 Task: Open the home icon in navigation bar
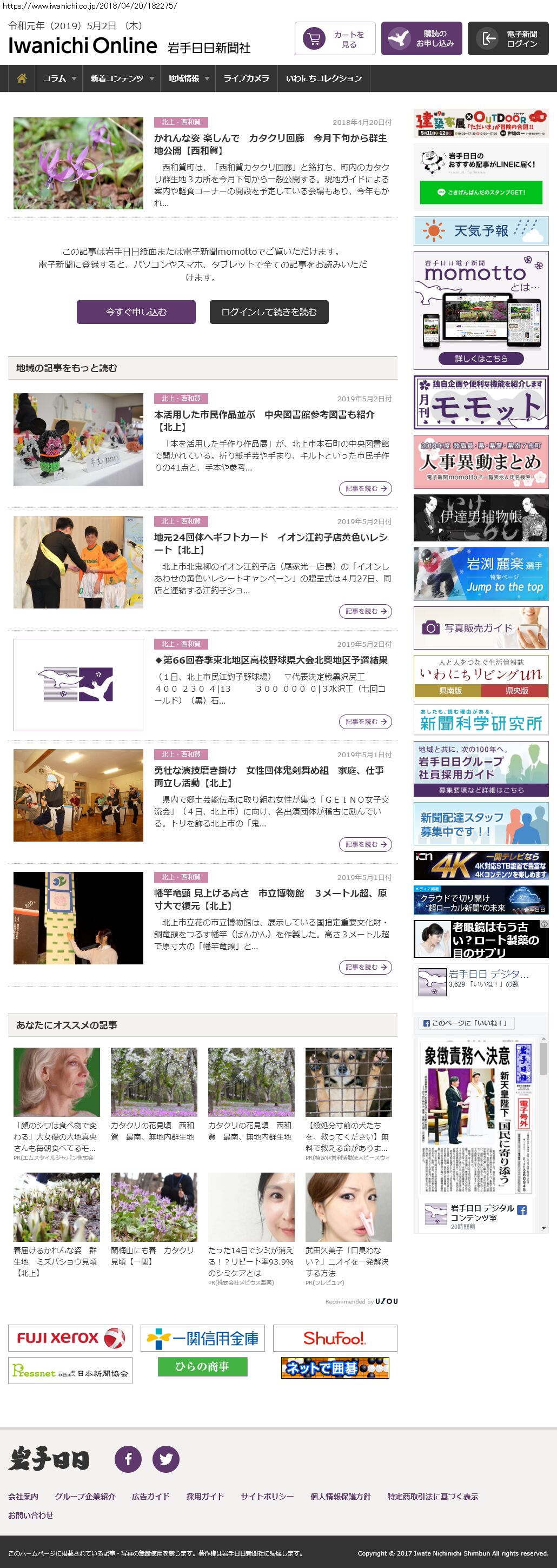click(21, 78)
